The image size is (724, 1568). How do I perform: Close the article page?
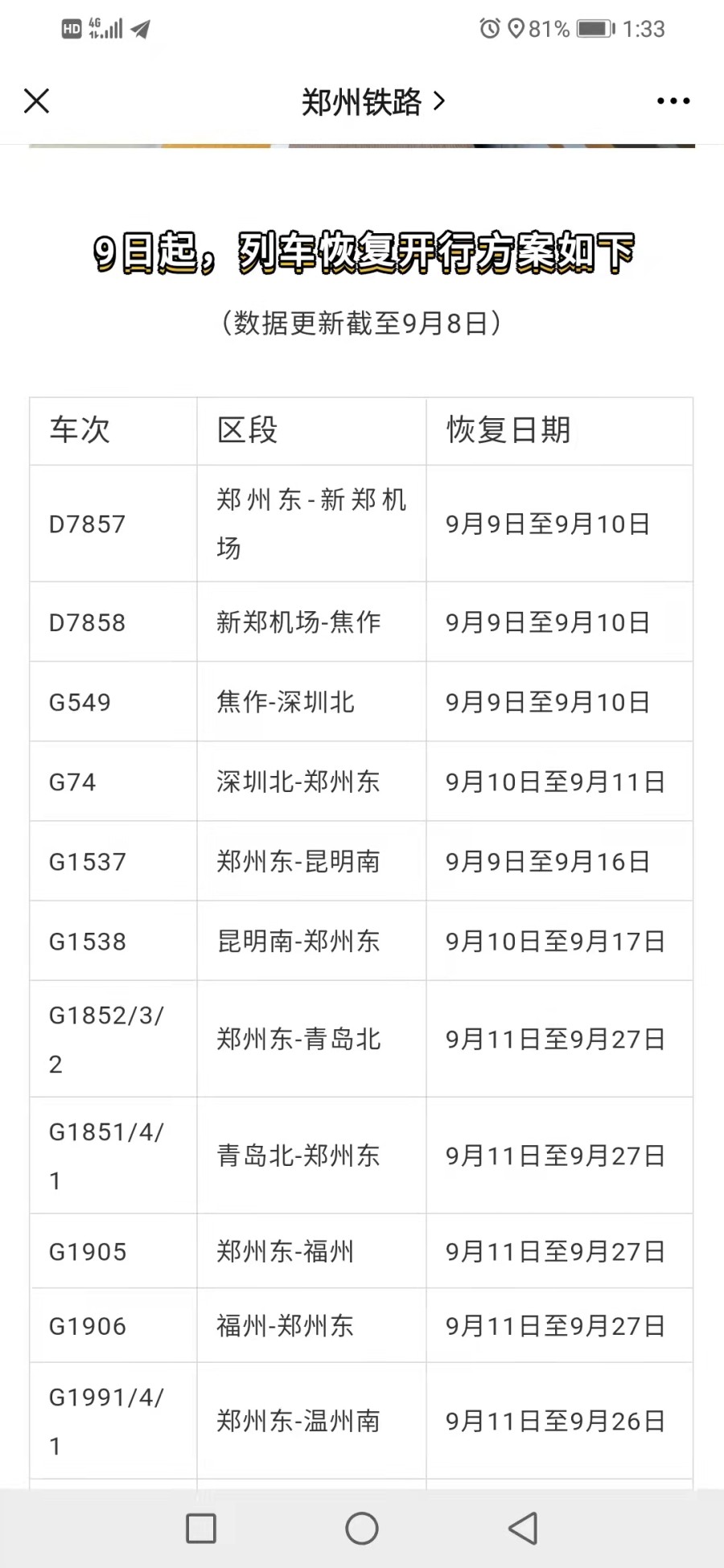coord(37,101)
